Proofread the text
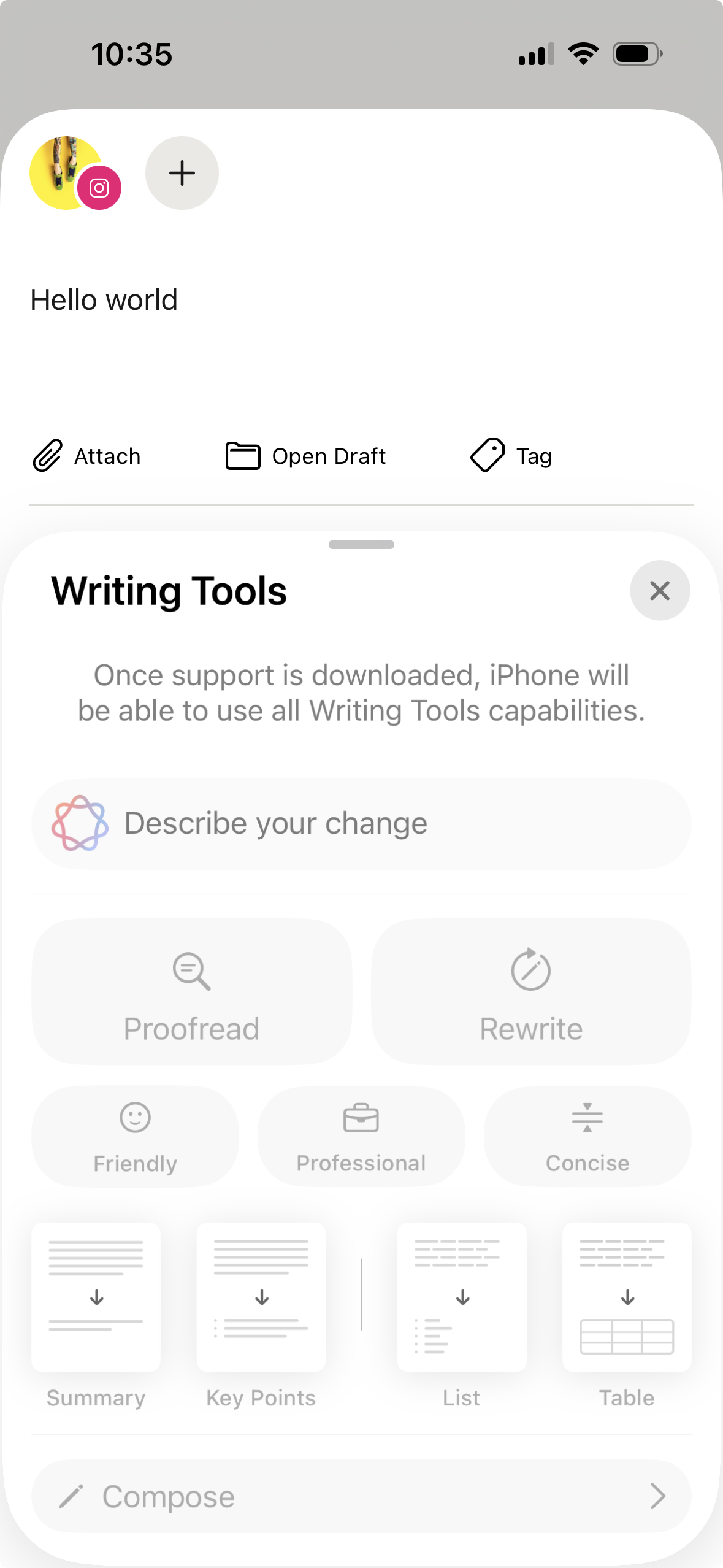The image size is (723, 1568). point(192,992)
